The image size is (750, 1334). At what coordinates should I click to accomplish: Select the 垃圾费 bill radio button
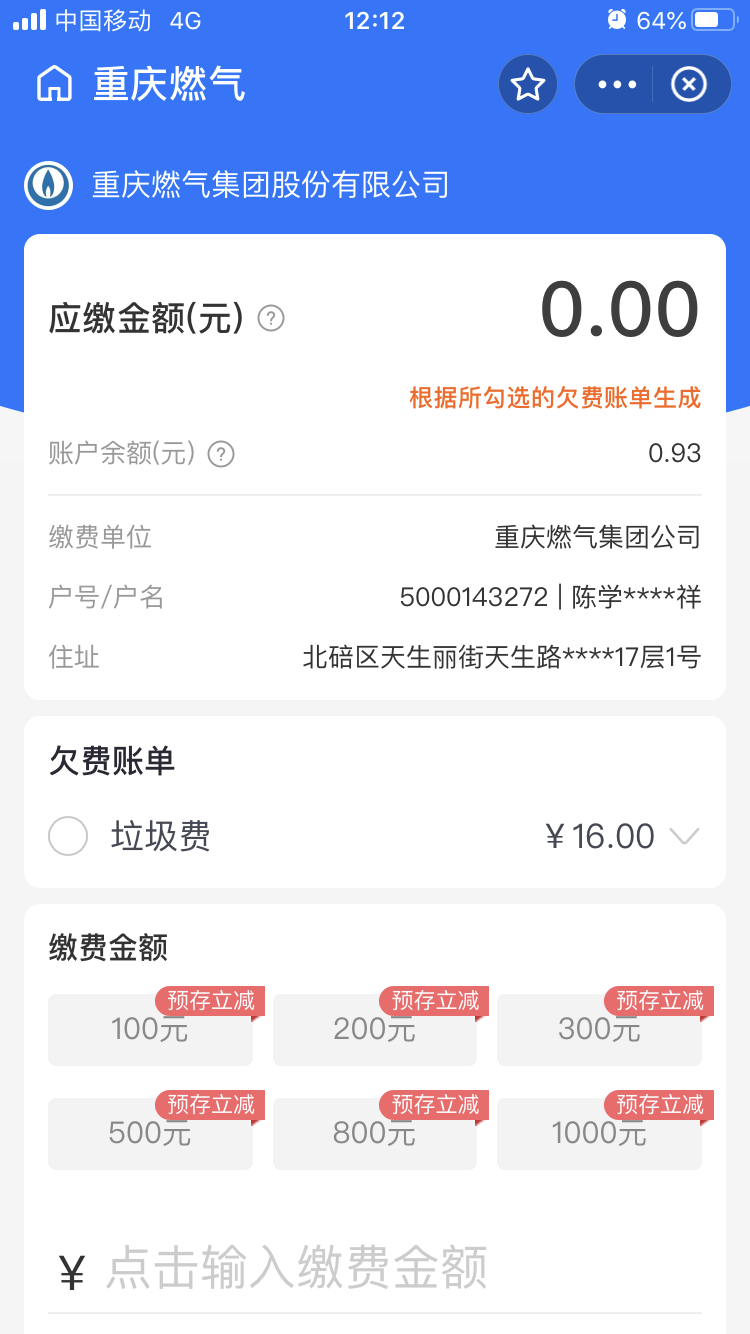point(68,836)
